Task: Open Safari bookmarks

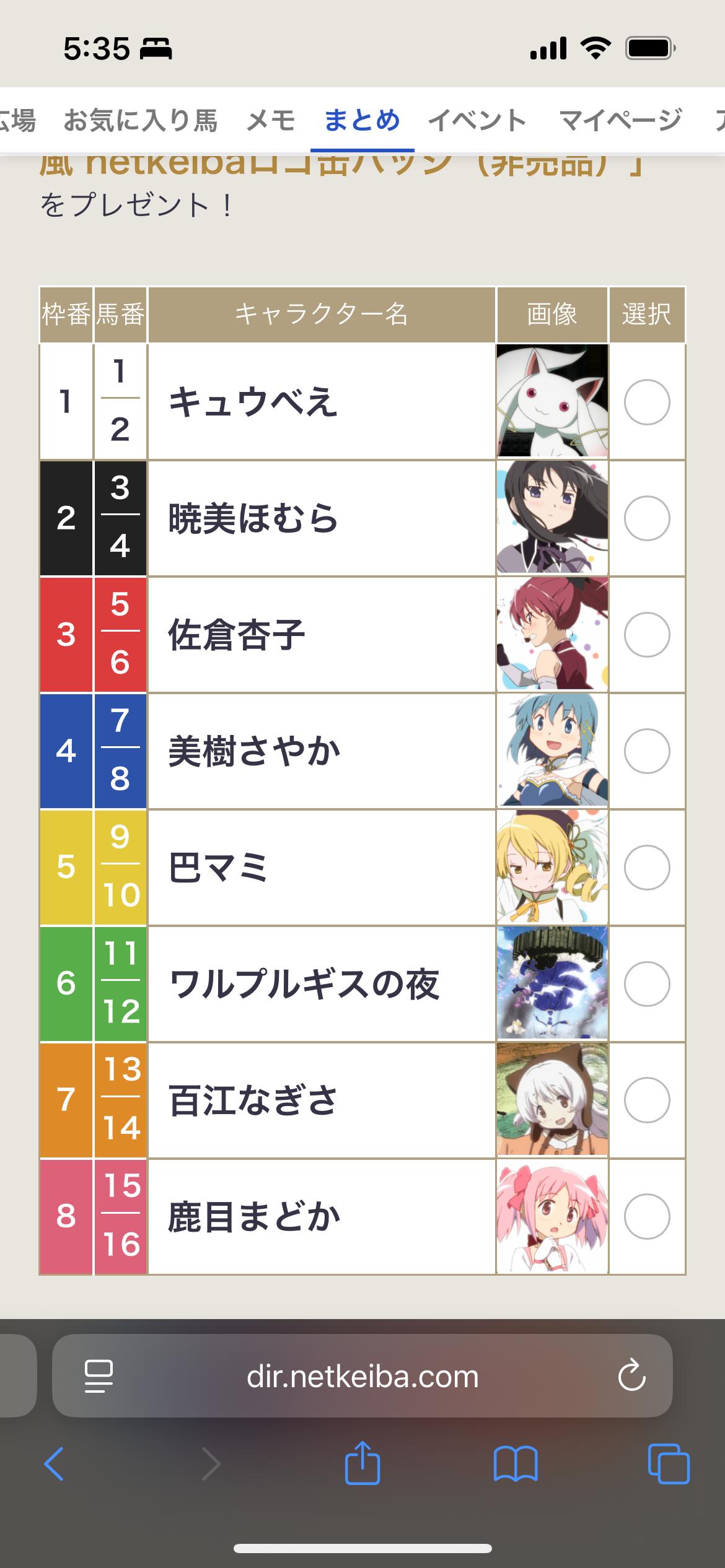Action: 516,1464
